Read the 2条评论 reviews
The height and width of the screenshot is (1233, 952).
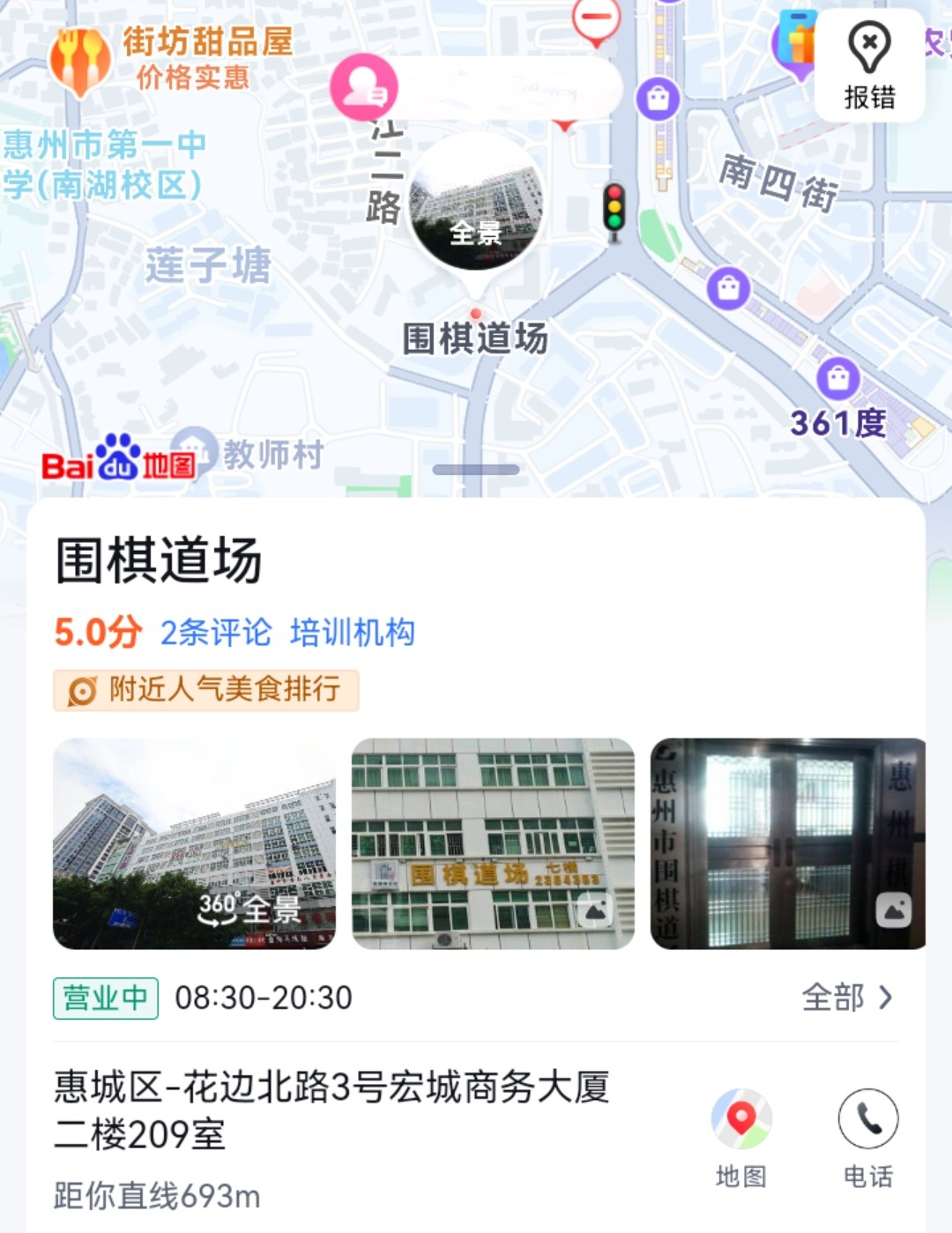216,633
